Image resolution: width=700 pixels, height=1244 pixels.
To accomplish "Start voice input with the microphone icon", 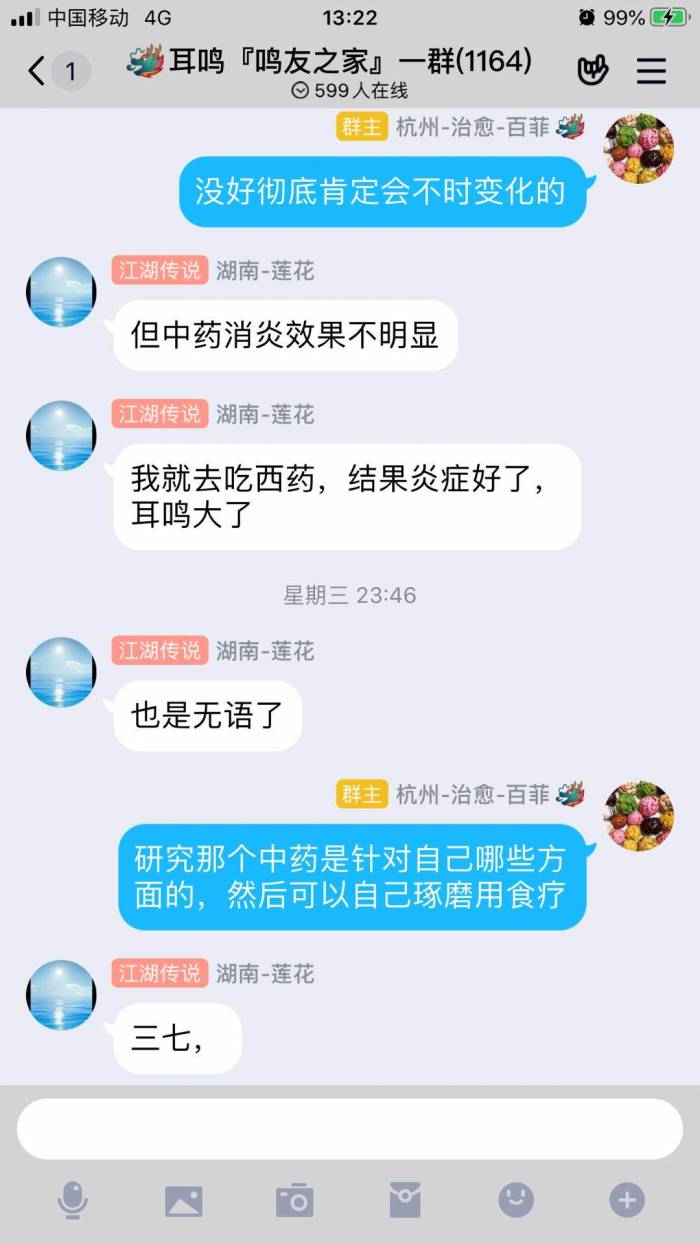I will pos(72,1200).
